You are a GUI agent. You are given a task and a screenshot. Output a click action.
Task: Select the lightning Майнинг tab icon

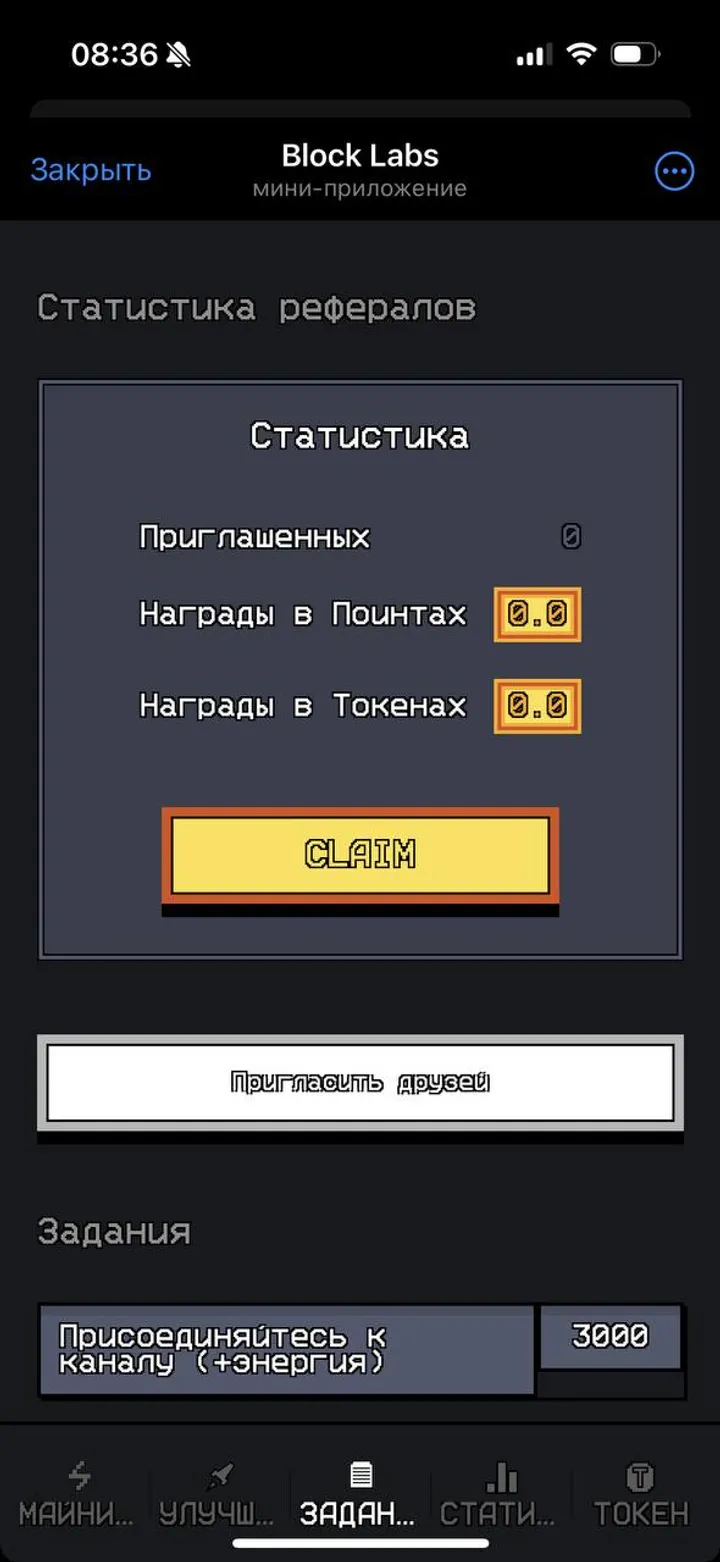point(79,1474)
